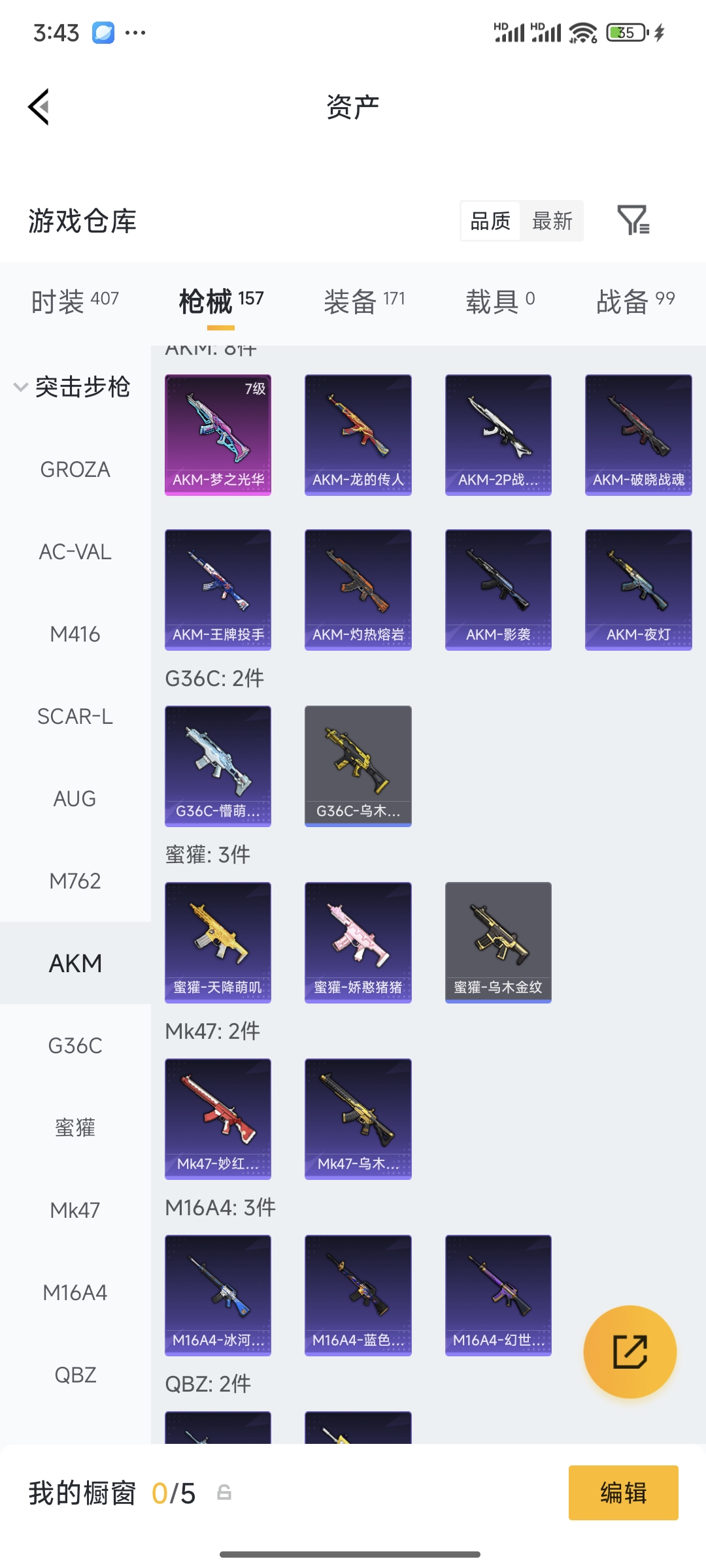Go back using the top arrow
The width and height of the screenshot is (706, 1568).
pyautogui.click(x=39, y=106)
